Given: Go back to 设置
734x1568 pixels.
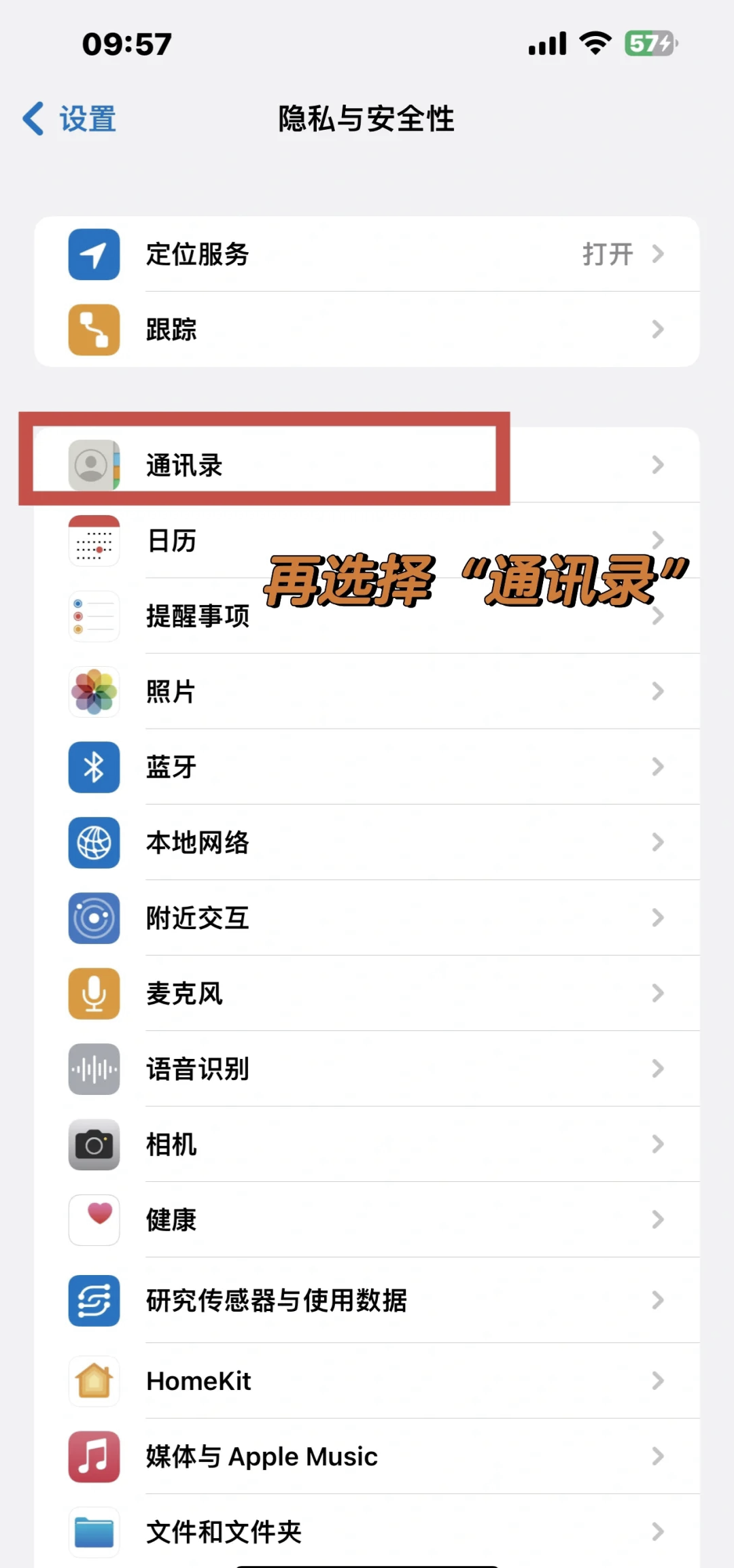Looking at the screenshot, I should click(69, 119).
